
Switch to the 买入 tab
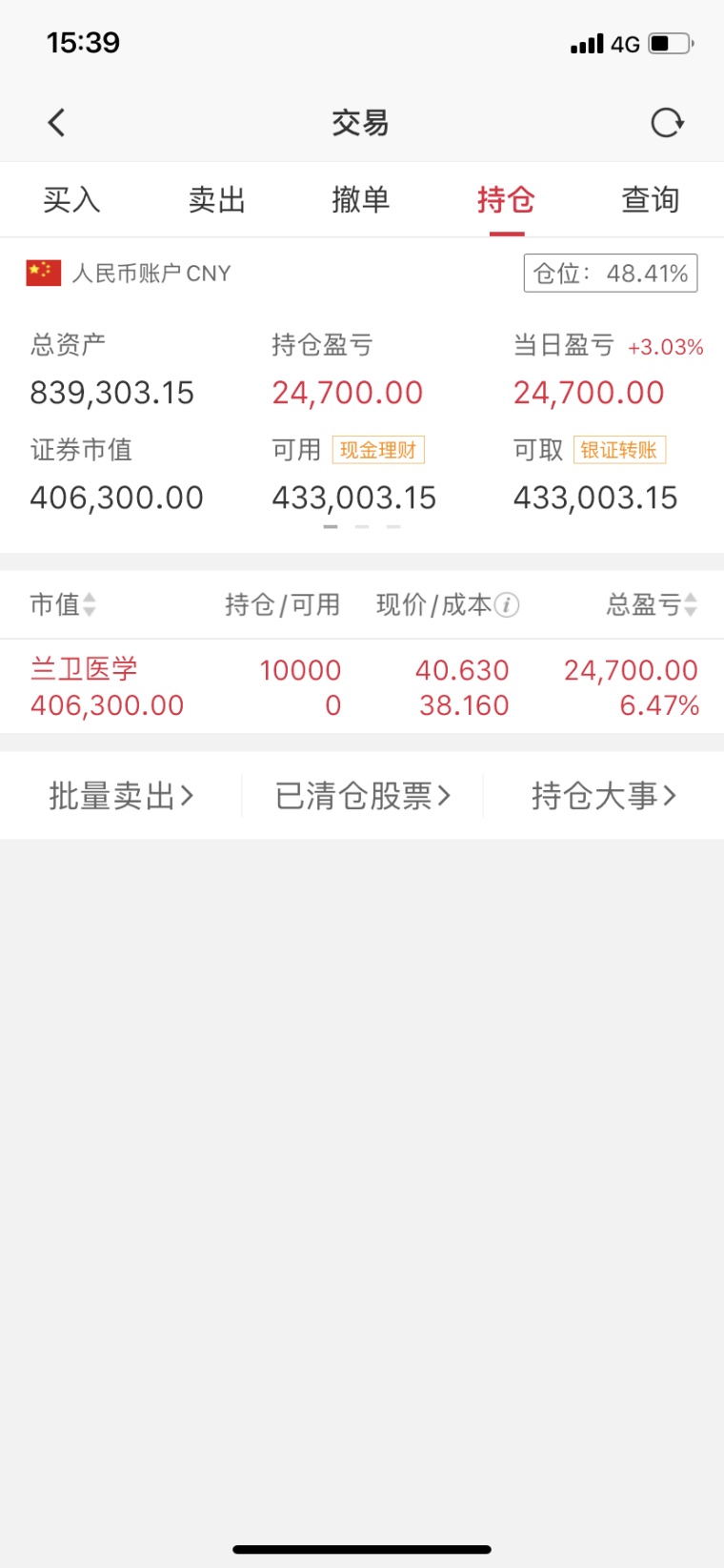point(71,200)
